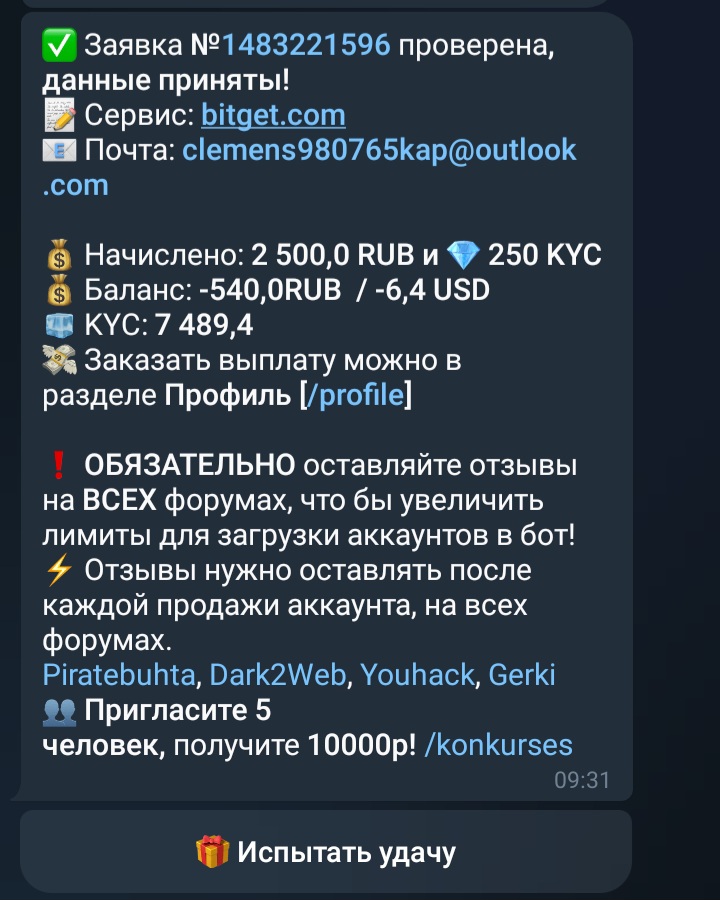Open the bitget.com service link
This screenshot has height=900, width=720.
pyautogui.click(x=273, y=115)
